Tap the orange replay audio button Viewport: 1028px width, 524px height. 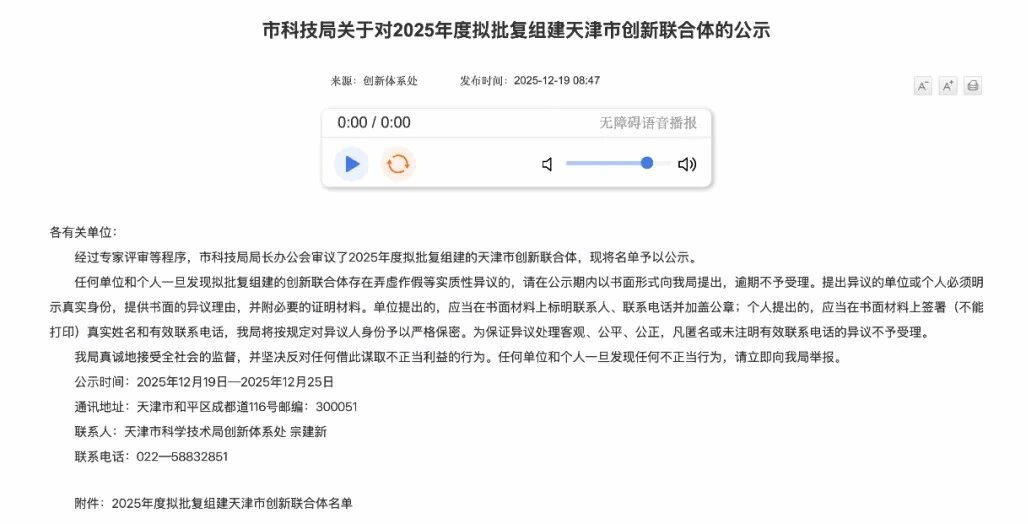pyautogui.click(x=398, y=164)
